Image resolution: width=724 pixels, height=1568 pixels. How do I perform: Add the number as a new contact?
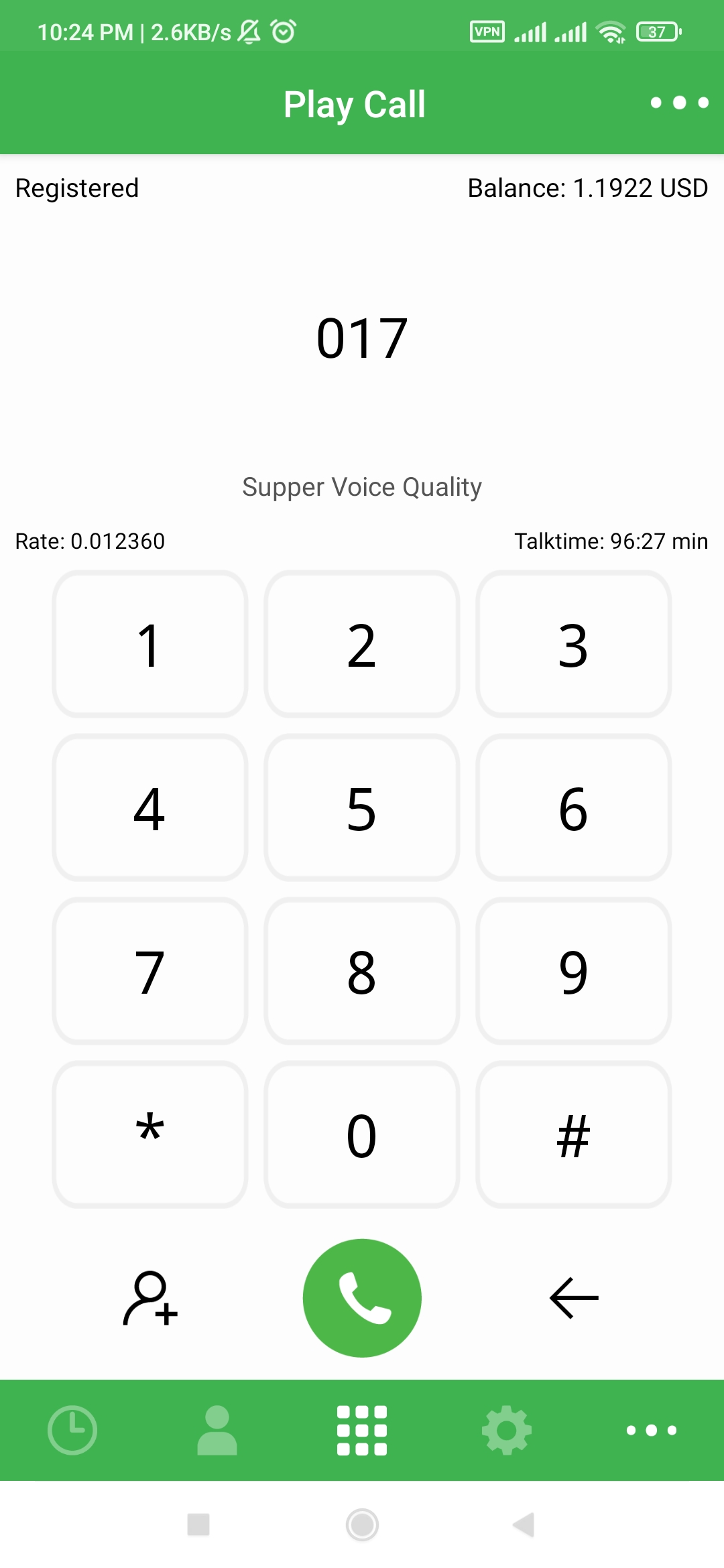[x=150, y=1298]
